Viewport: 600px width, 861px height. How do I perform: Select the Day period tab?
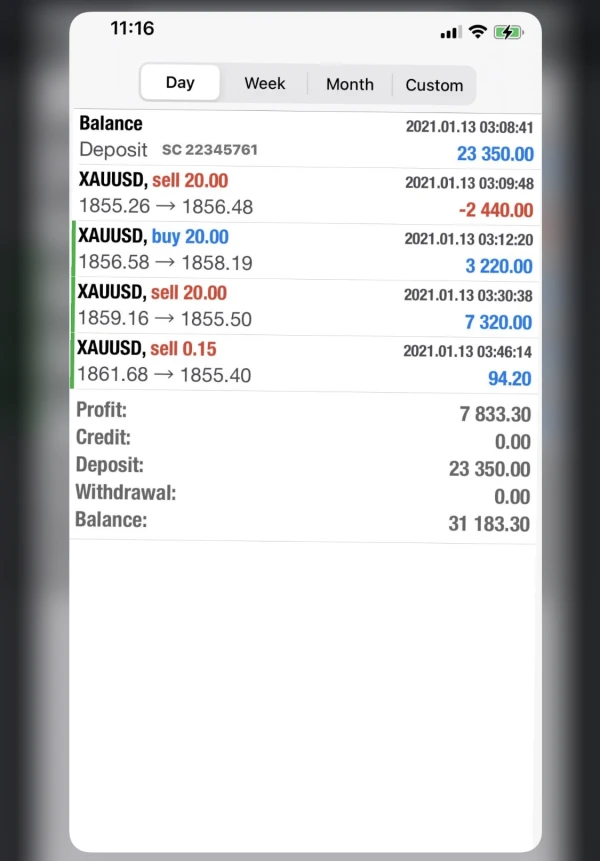click(180, 82)
